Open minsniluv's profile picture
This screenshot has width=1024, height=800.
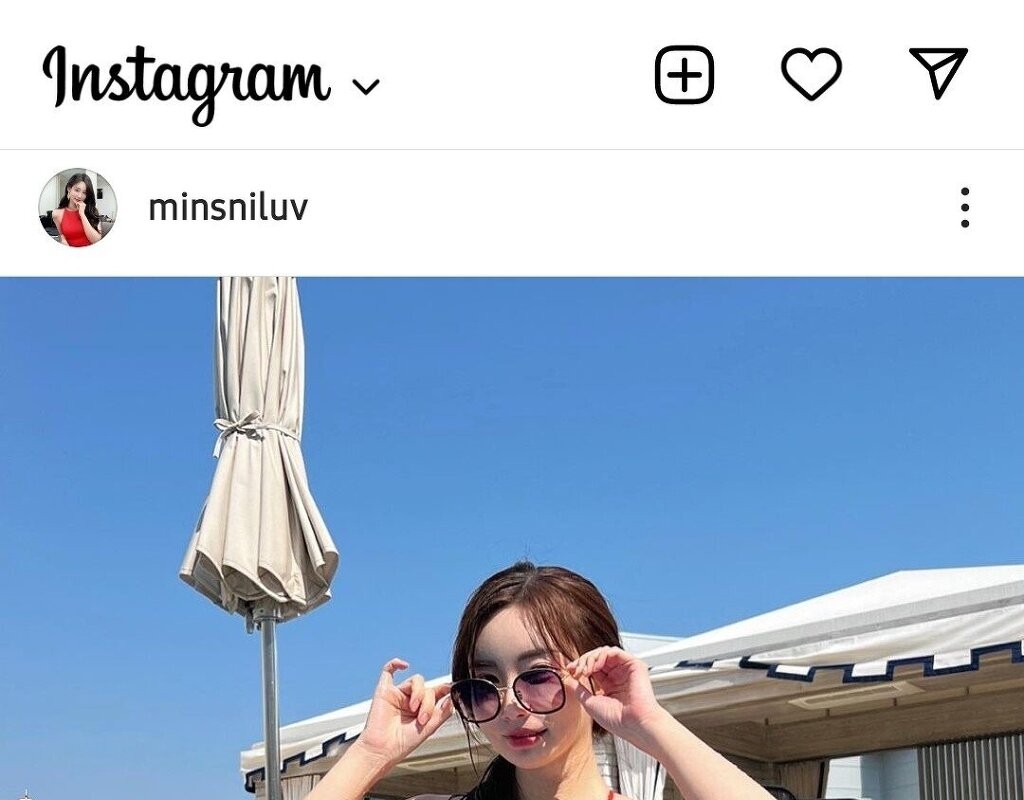[78, 207]
